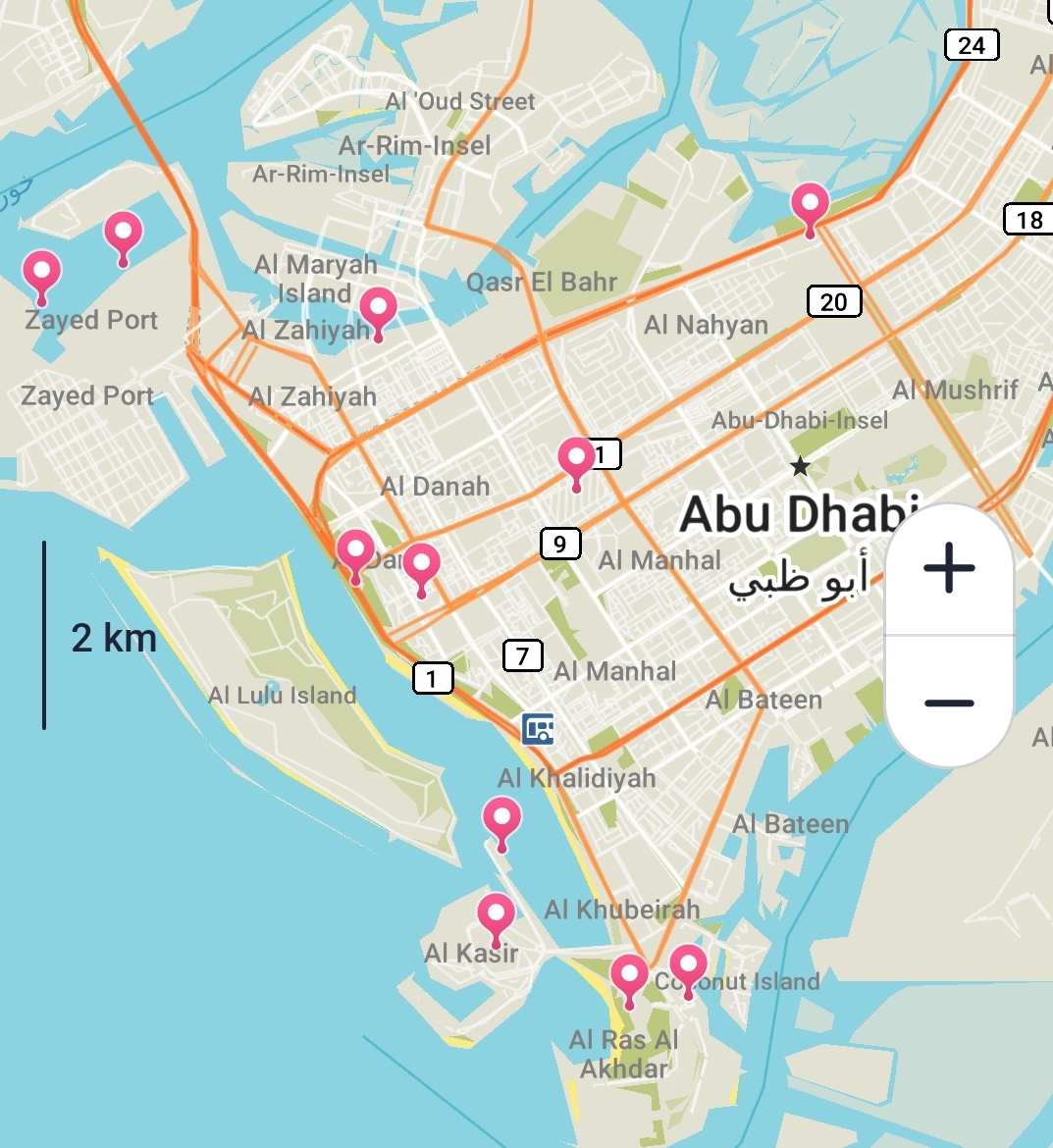Zoom out of the map
Viewport: 1053px width, 1148px height.
949,703
